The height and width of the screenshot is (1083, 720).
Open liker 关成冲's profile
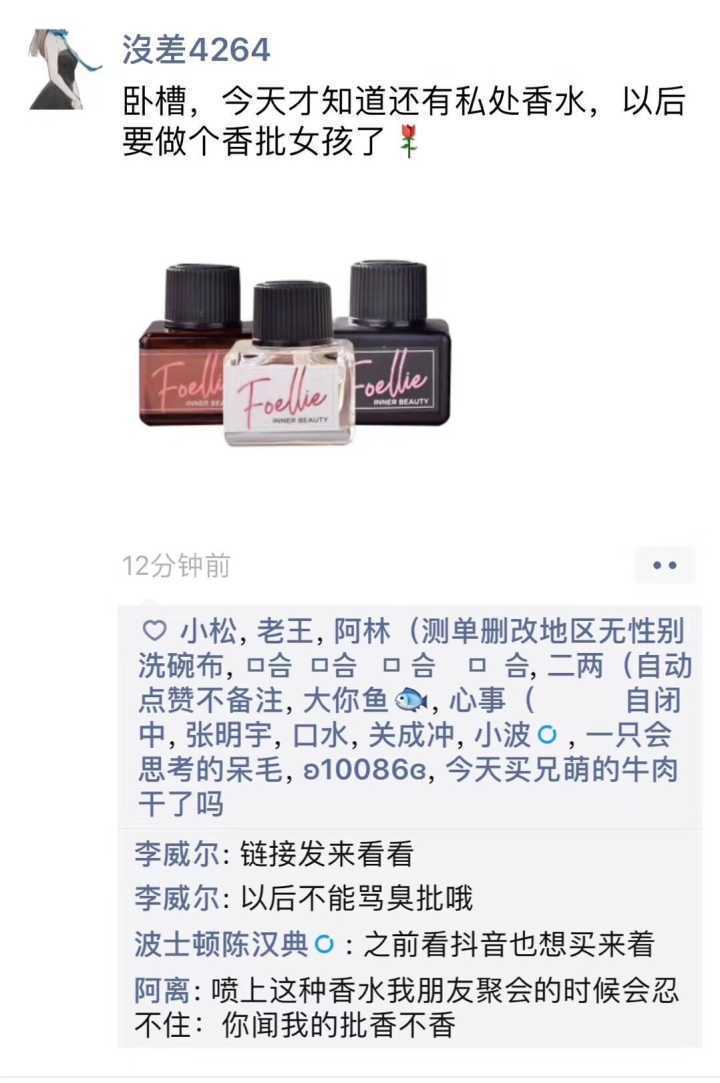(x=412, y=736)
